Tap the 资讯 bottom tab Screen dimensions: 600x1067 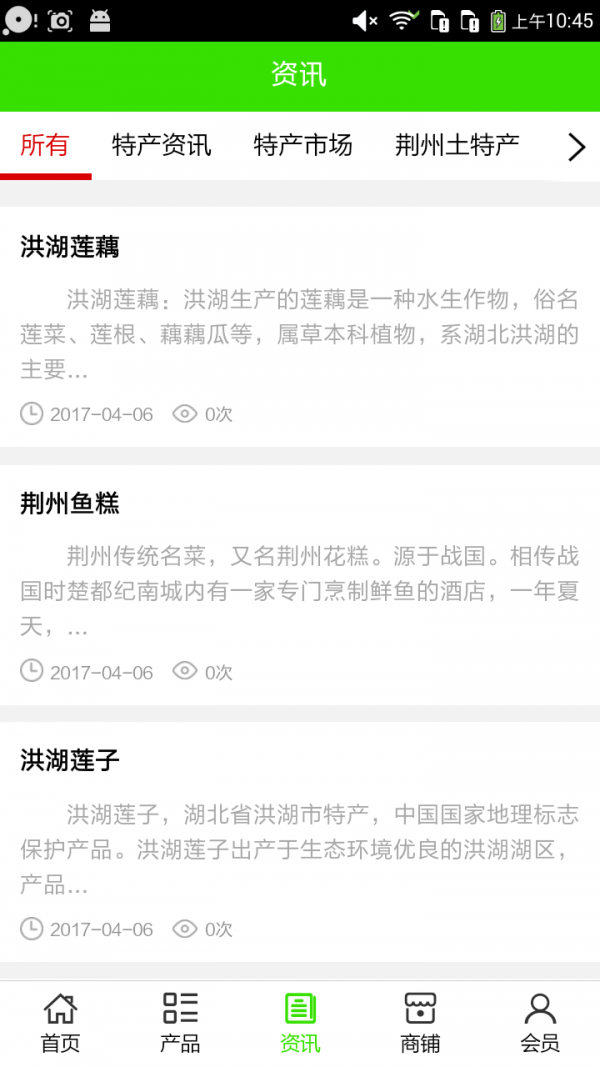(x=300, y=1023)
